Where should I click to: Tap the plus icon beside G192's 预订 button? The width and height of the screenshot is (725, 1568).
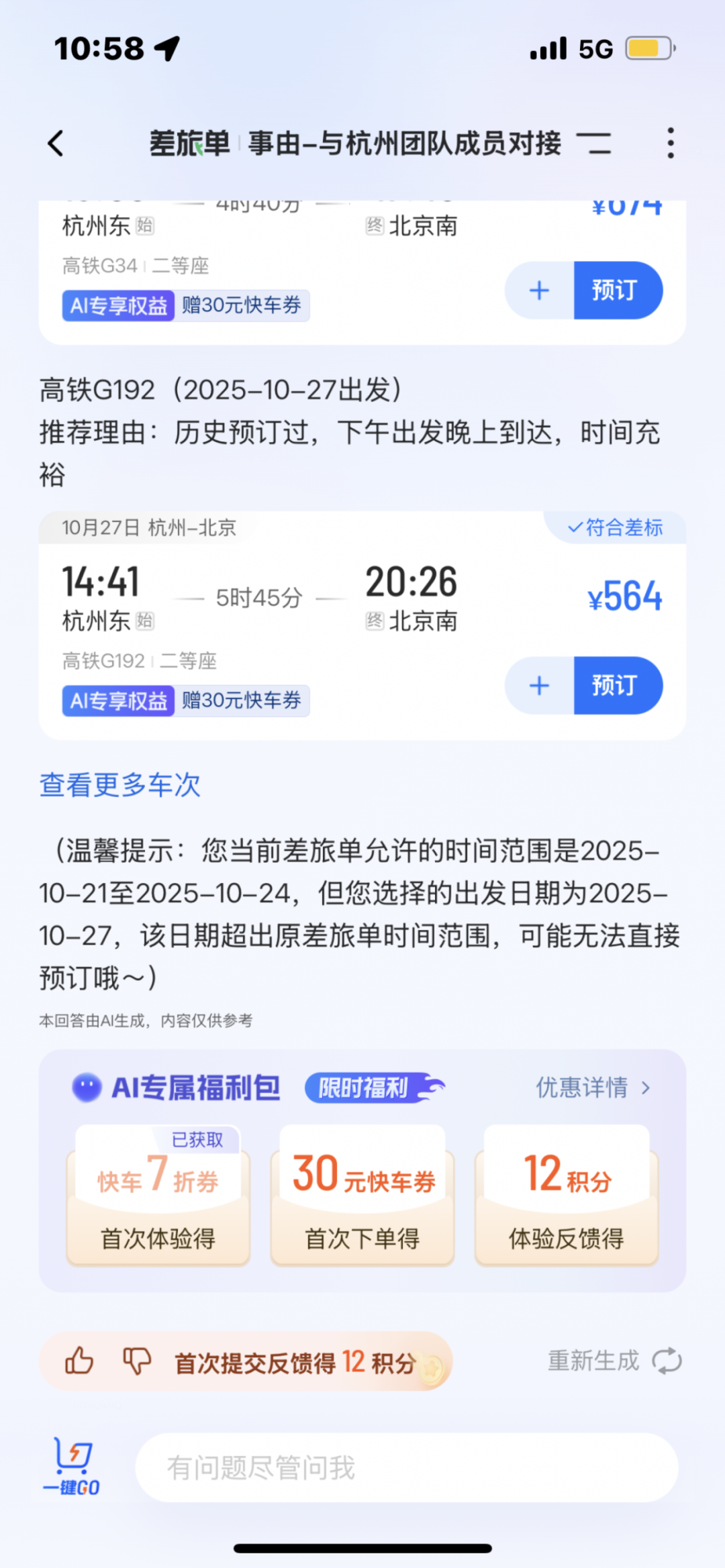coord(538,685)
